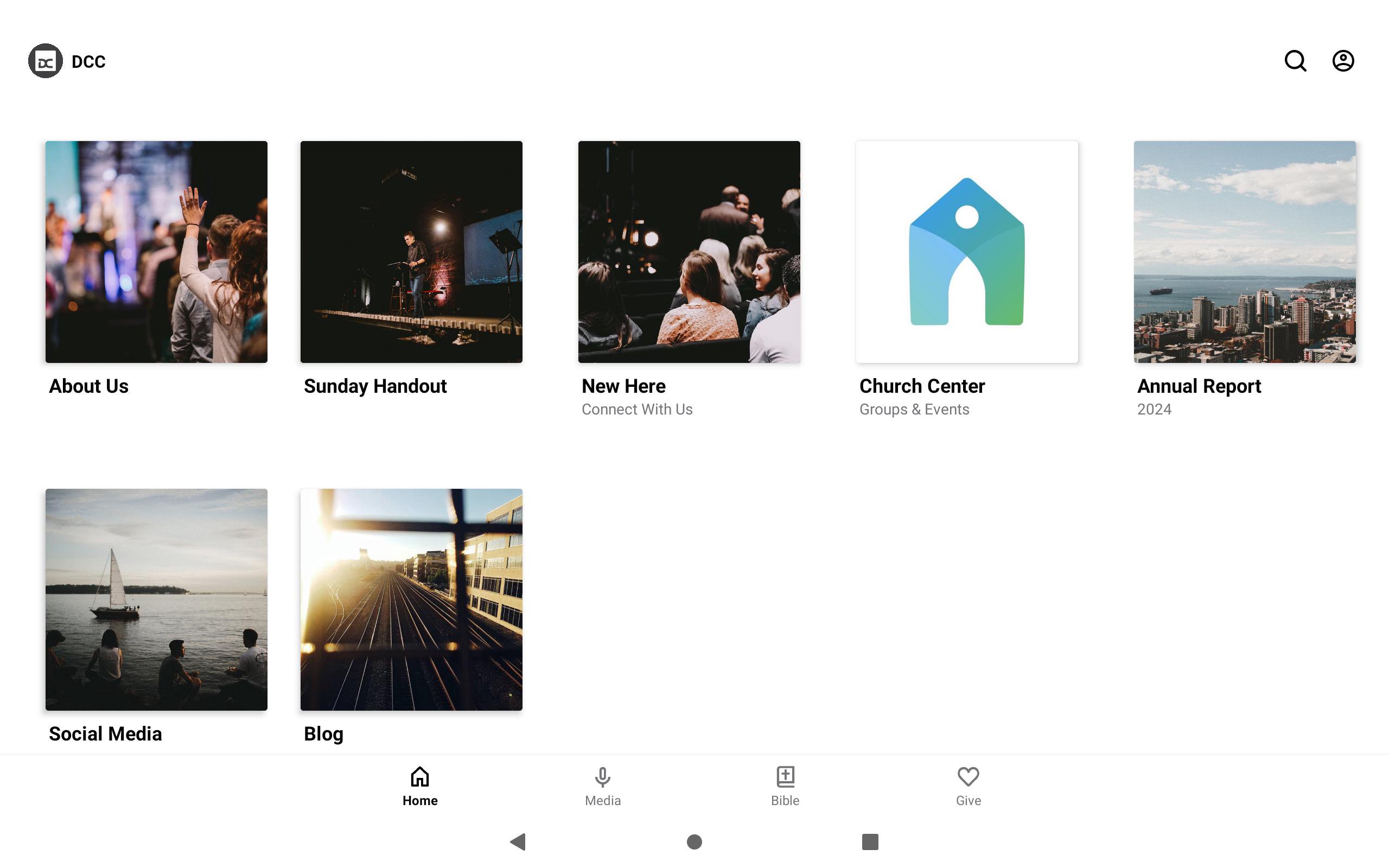Open the account profile icon
This screenshot has width=1389, height=868.
[1342, 61]
